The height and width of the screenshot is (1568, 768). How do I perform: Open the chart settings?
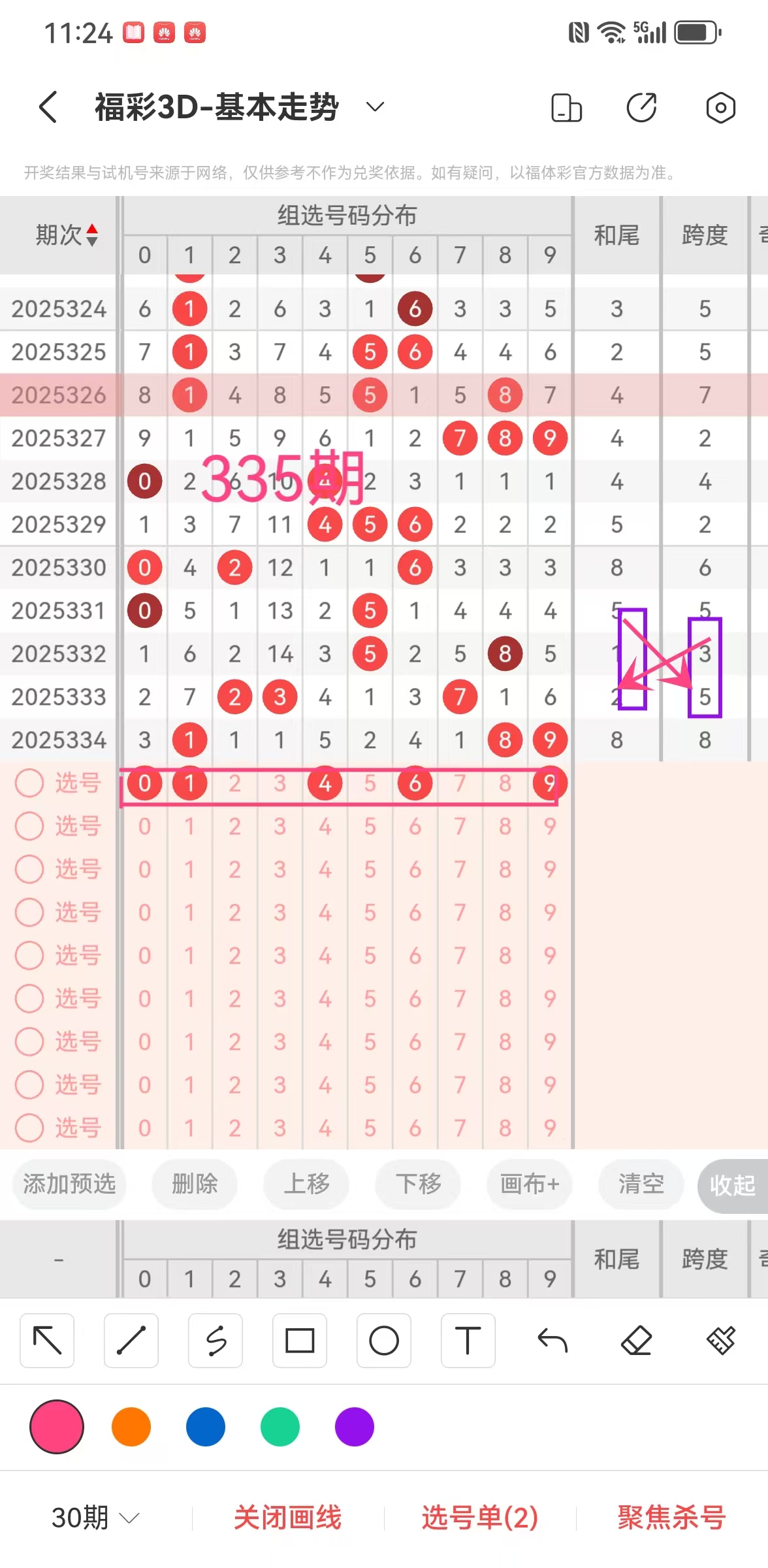pos(720,108)
